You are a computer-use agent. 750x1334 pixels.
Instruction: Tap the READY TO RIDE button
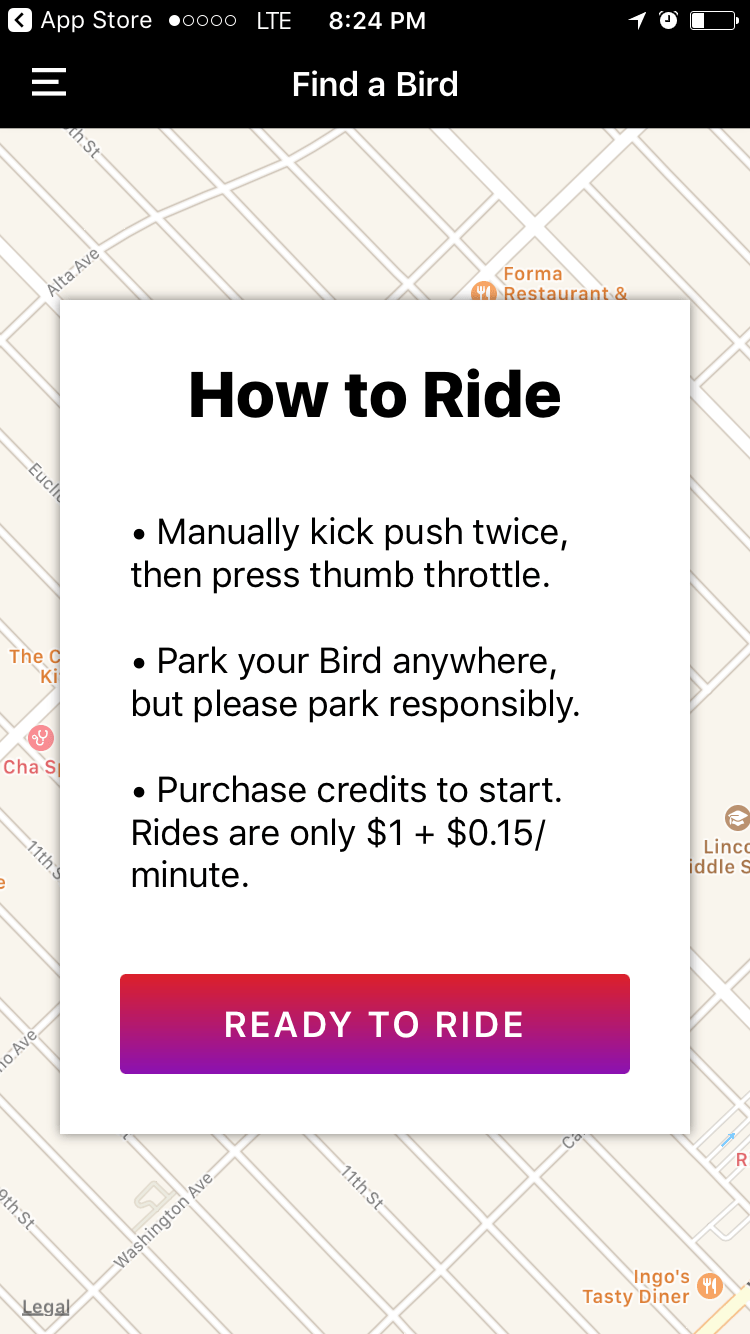click(375, 1024)
